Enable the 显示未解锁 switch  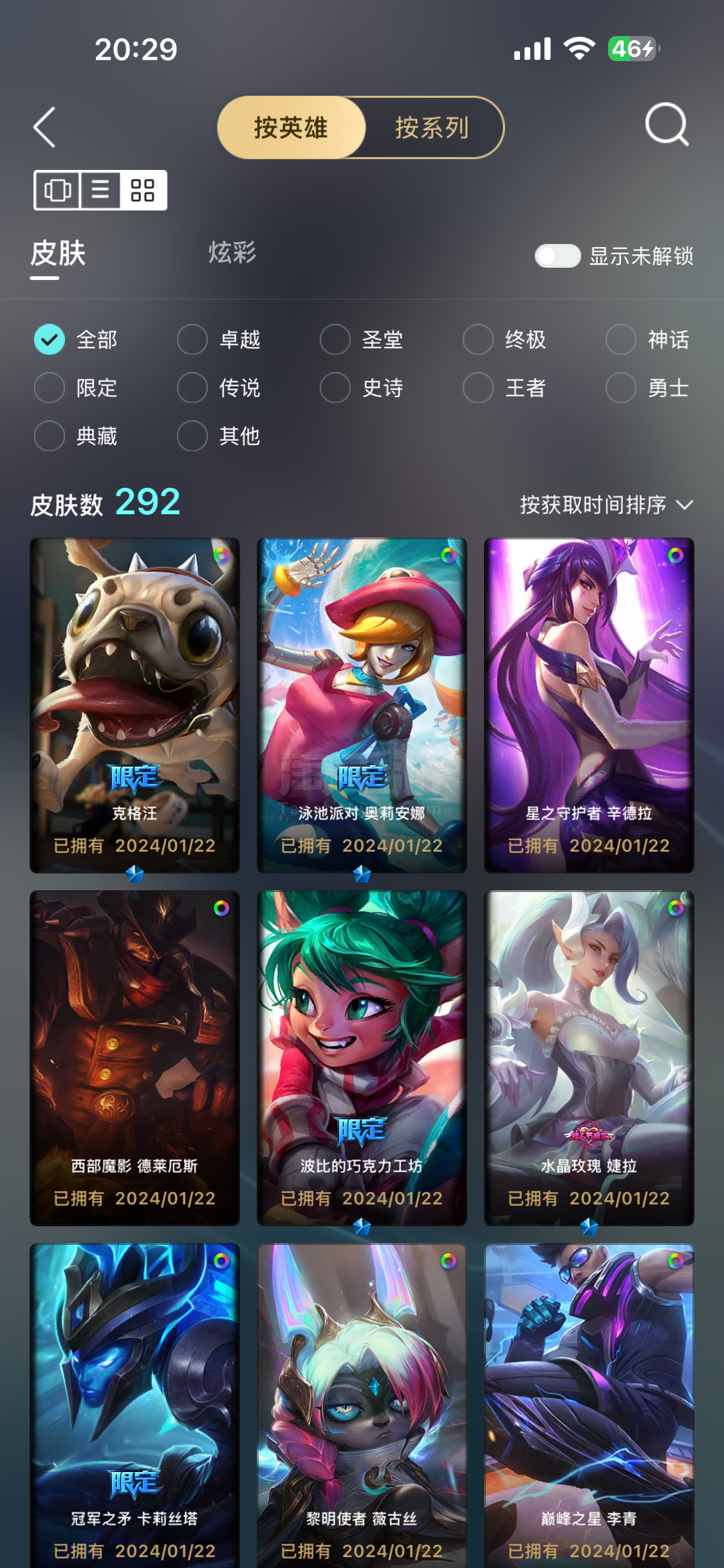(x=557, y=256)
